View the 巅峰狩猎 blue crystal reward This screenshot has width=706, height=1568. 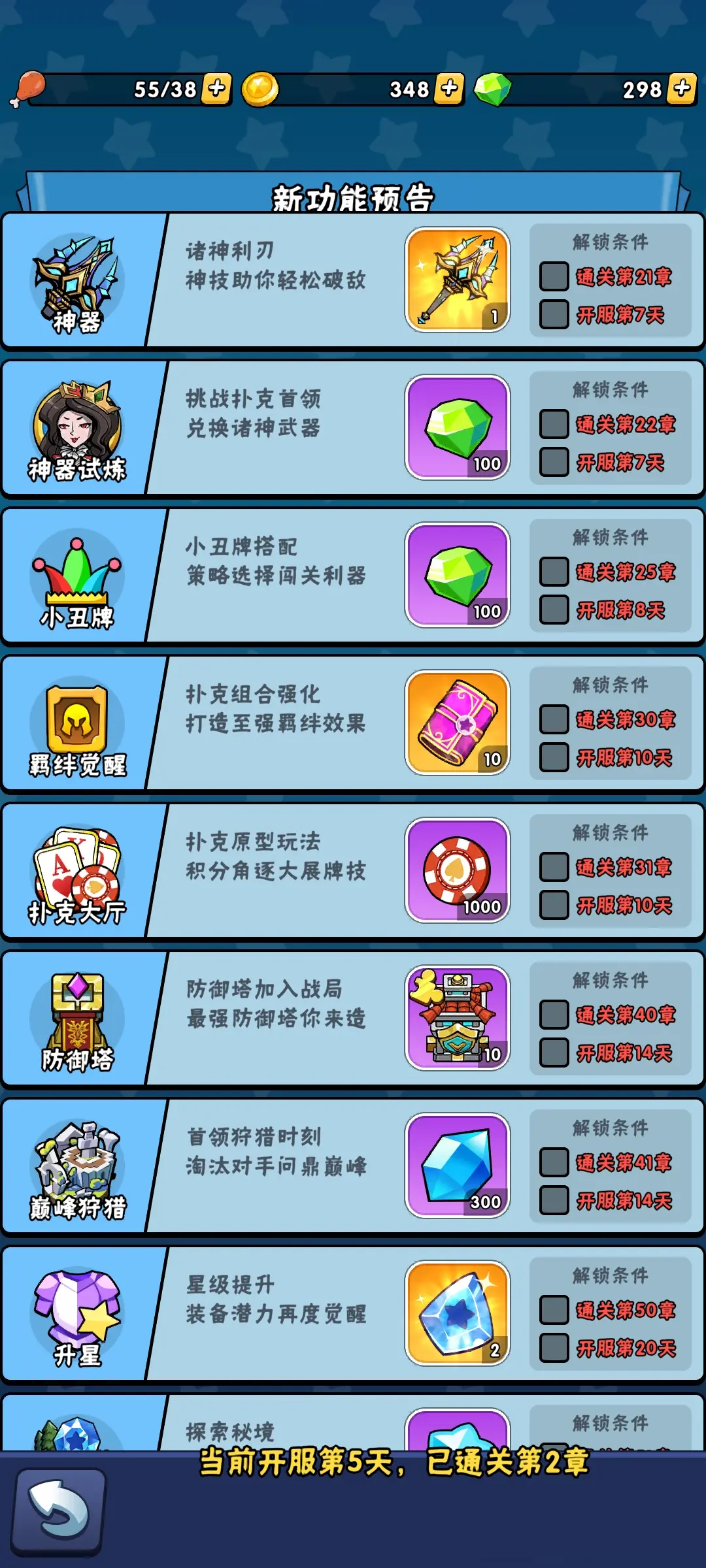[458, 1166]
